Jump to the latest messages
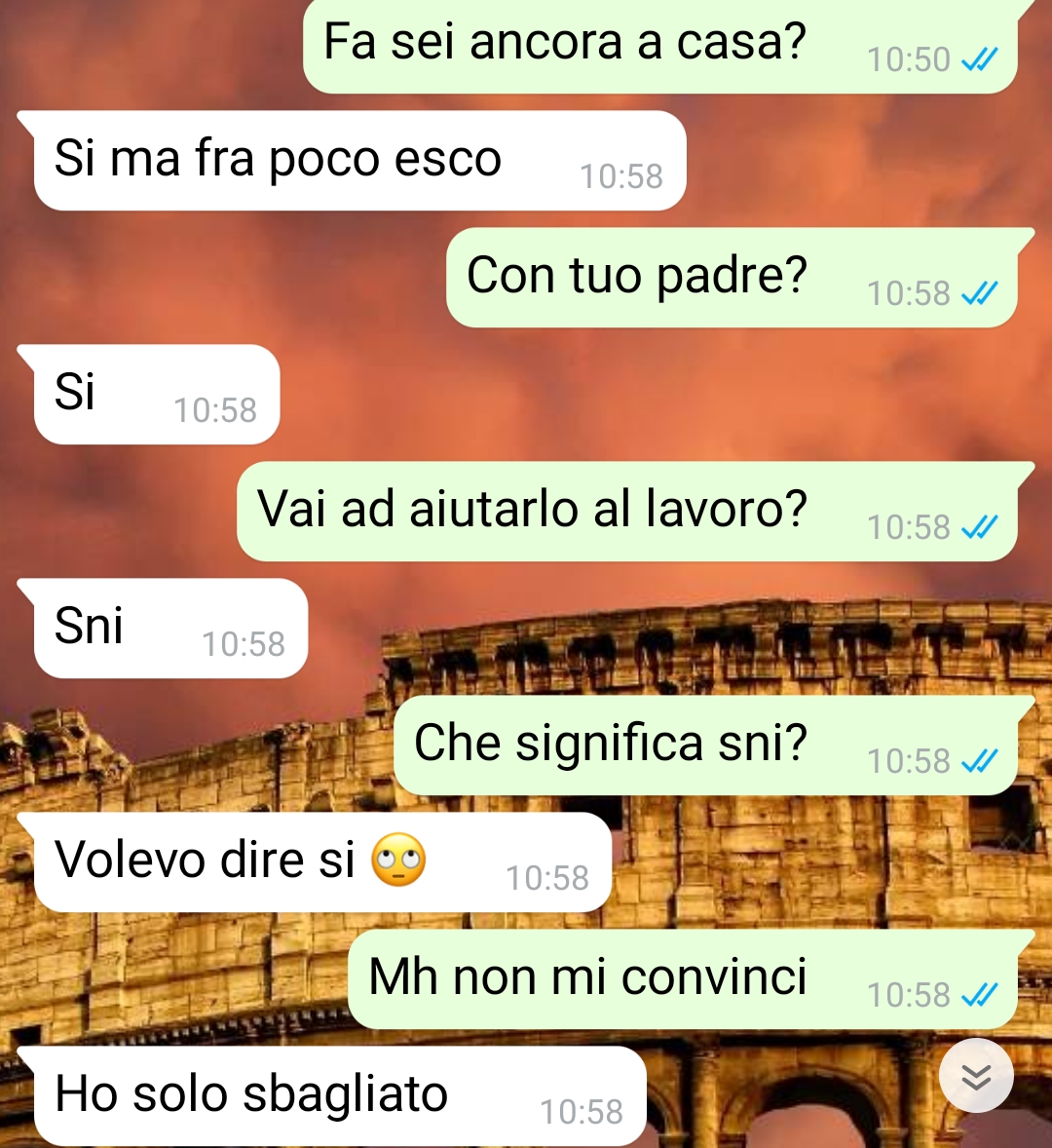This screenshot has width=1052, height=1148. (976, 1076)
